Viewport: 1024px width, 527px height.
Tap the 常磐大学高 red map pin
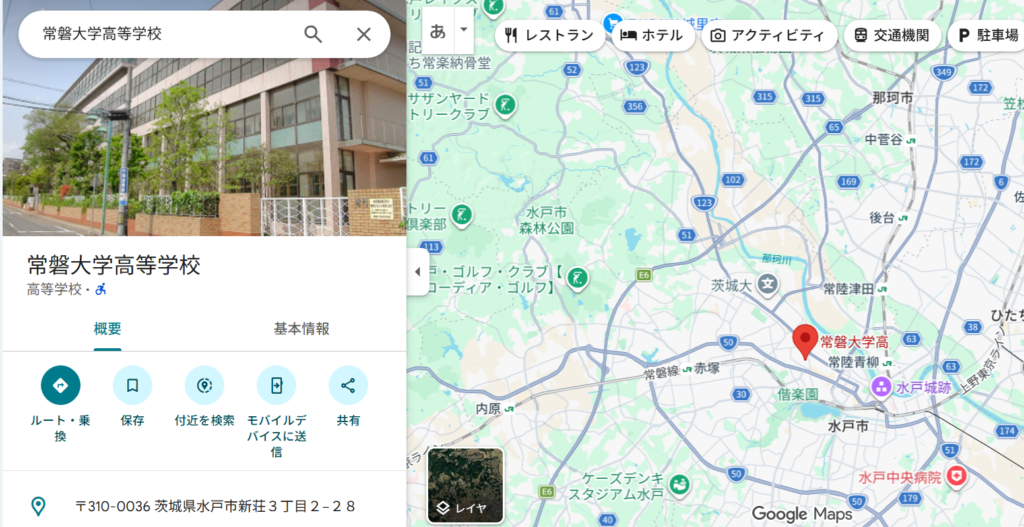806,340
